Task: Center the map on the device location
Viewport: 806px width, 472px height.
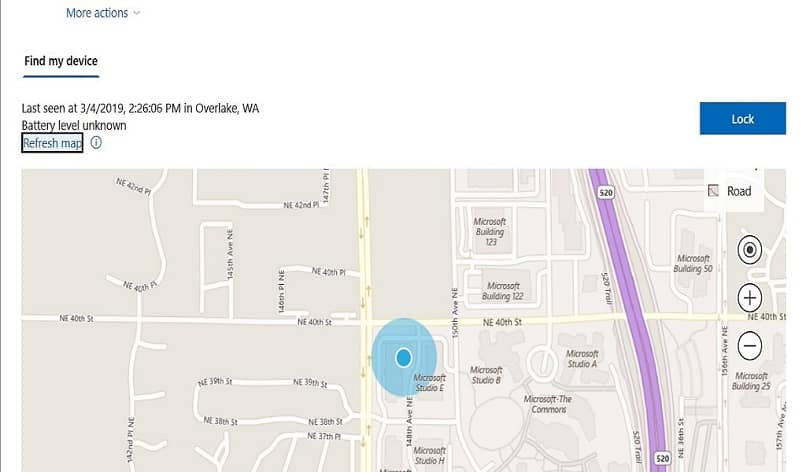Action: click(x=749, y=250)
